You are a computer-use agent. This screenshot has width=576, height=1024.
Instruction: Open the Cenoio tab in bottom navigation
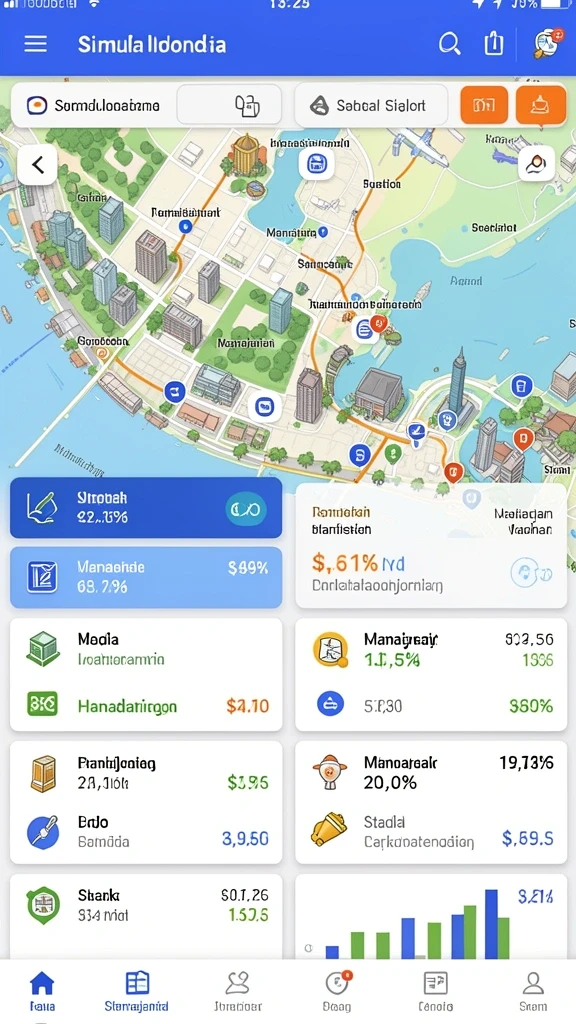(x=436, y=990)
